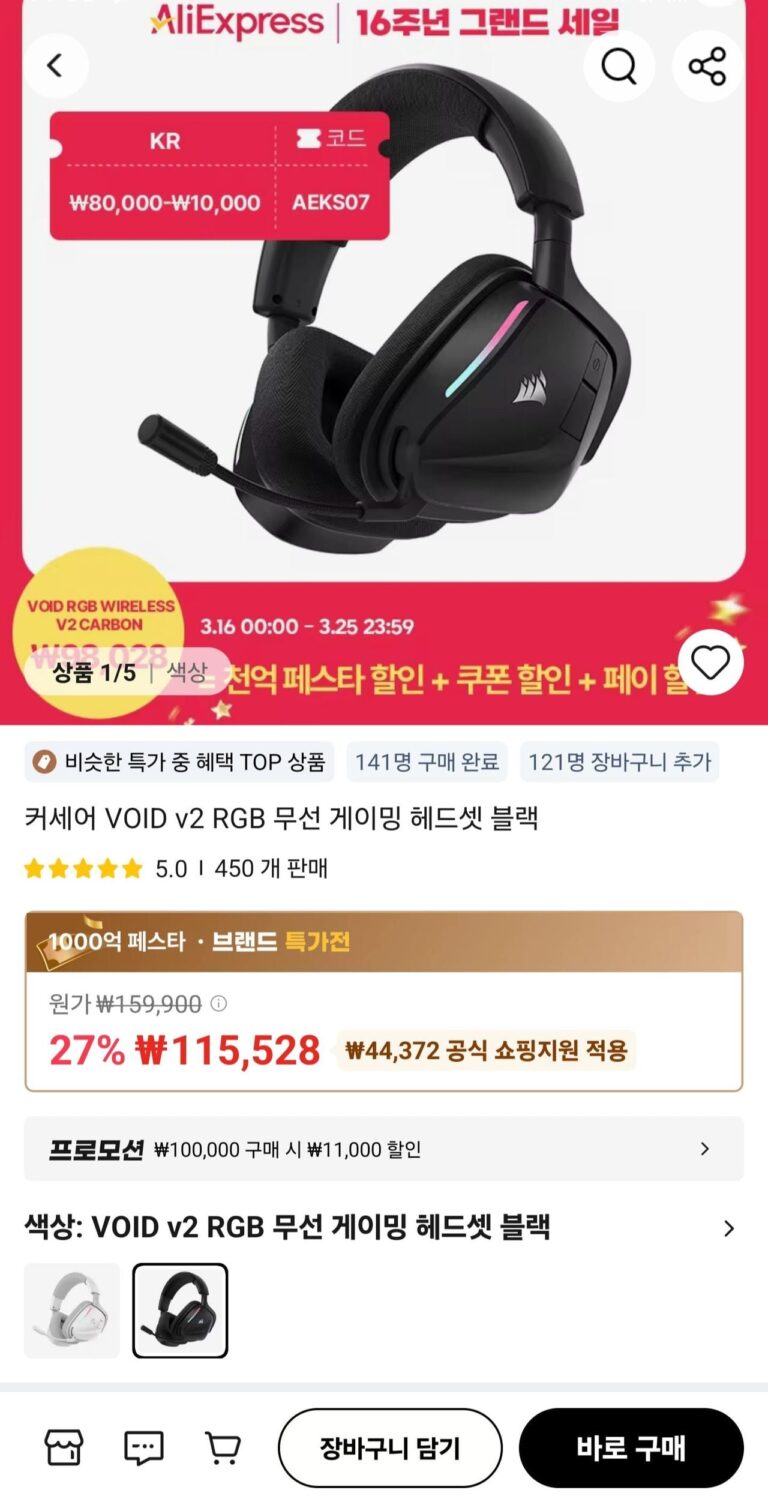Open the search magnifier icon

click(619, 66)
